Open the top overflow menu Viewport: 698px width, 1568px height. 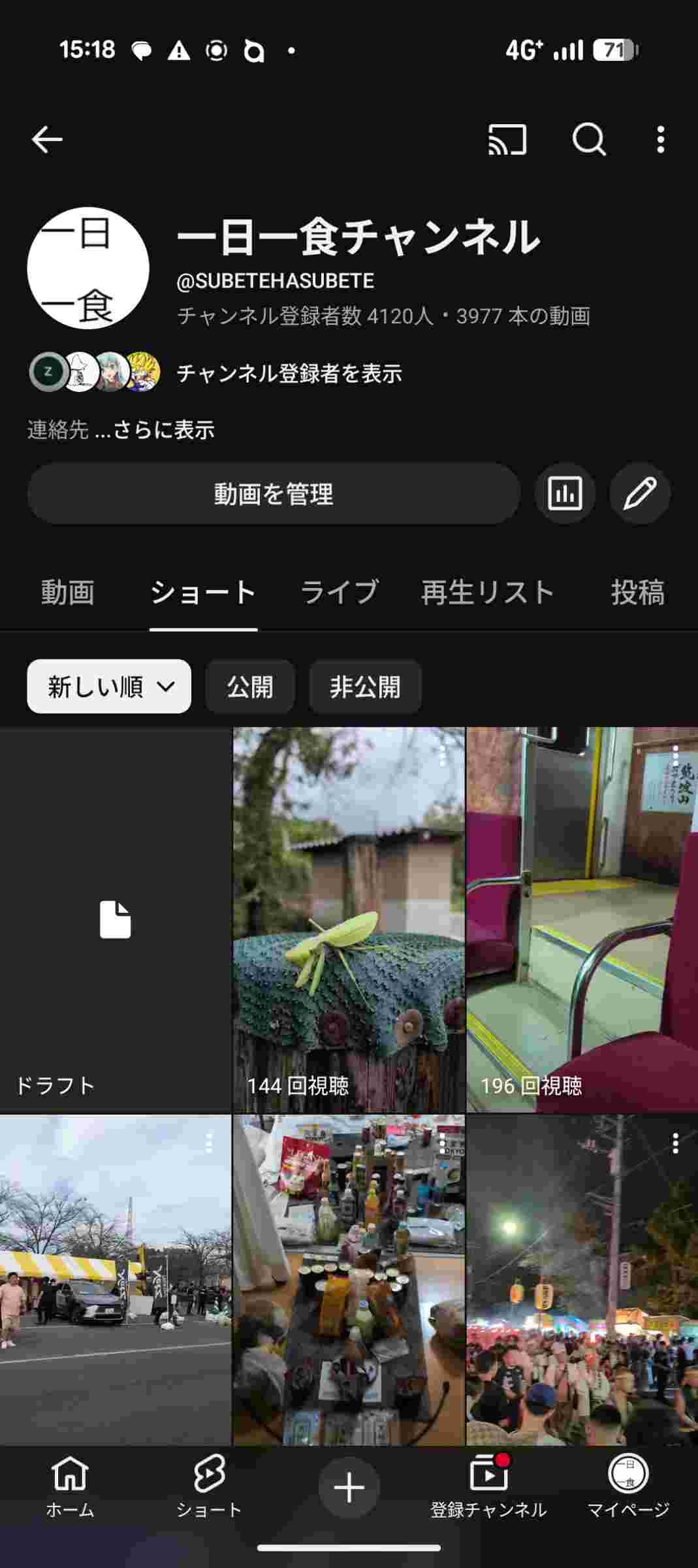pyautogui.click(x=661, y=140)
